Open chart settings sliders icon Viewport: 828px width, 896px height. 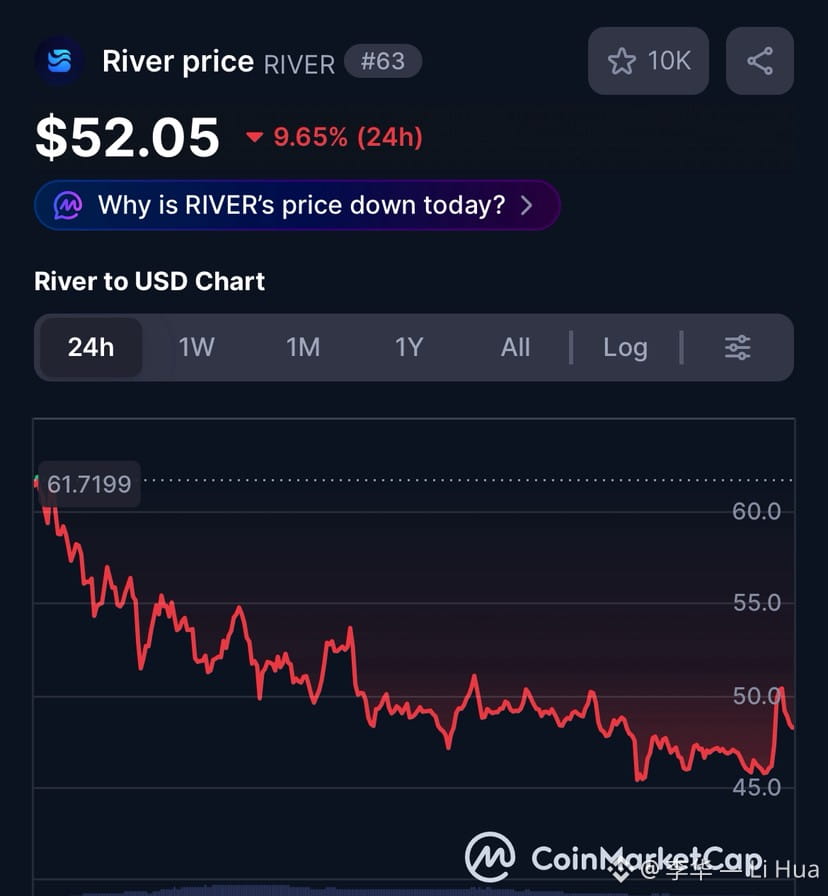point(738,347)
